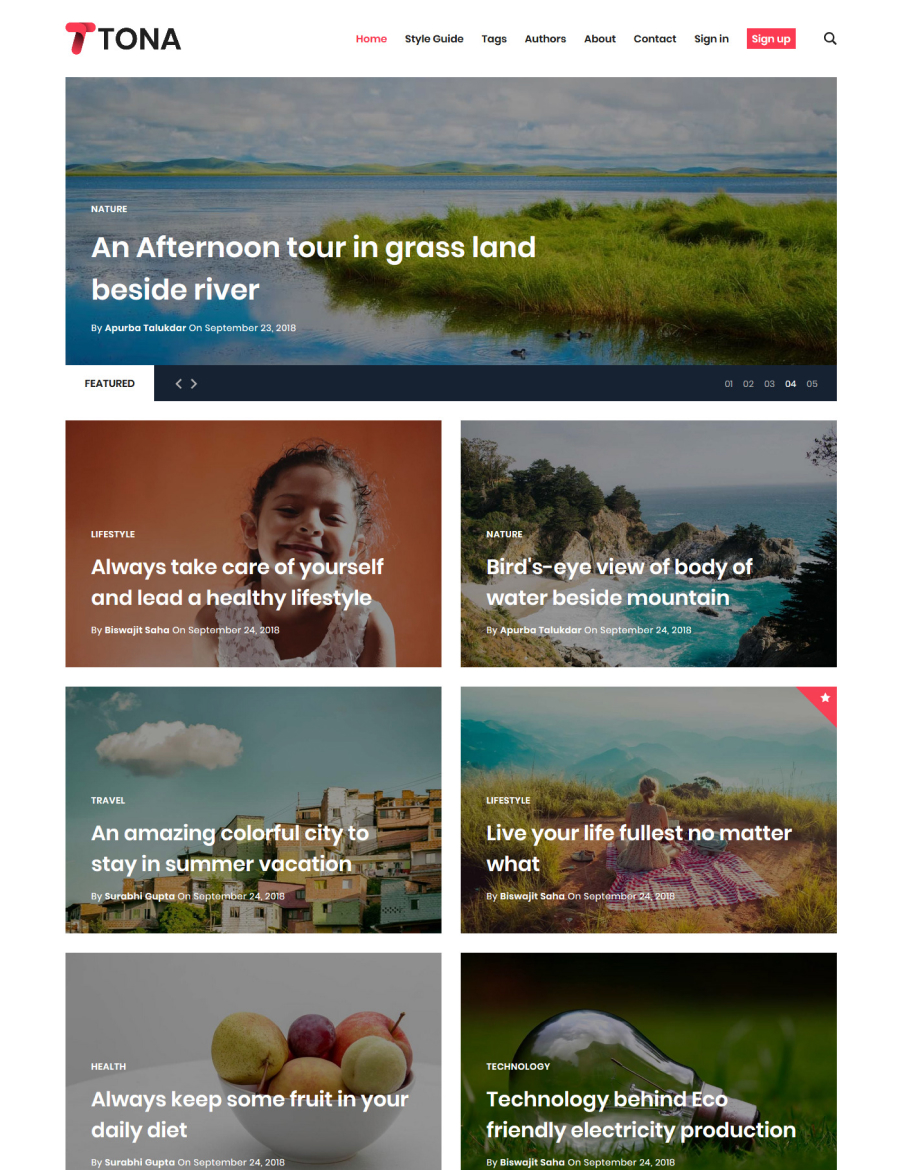Show the previous featured slide
901x1170 pixels.
[179, 384]
